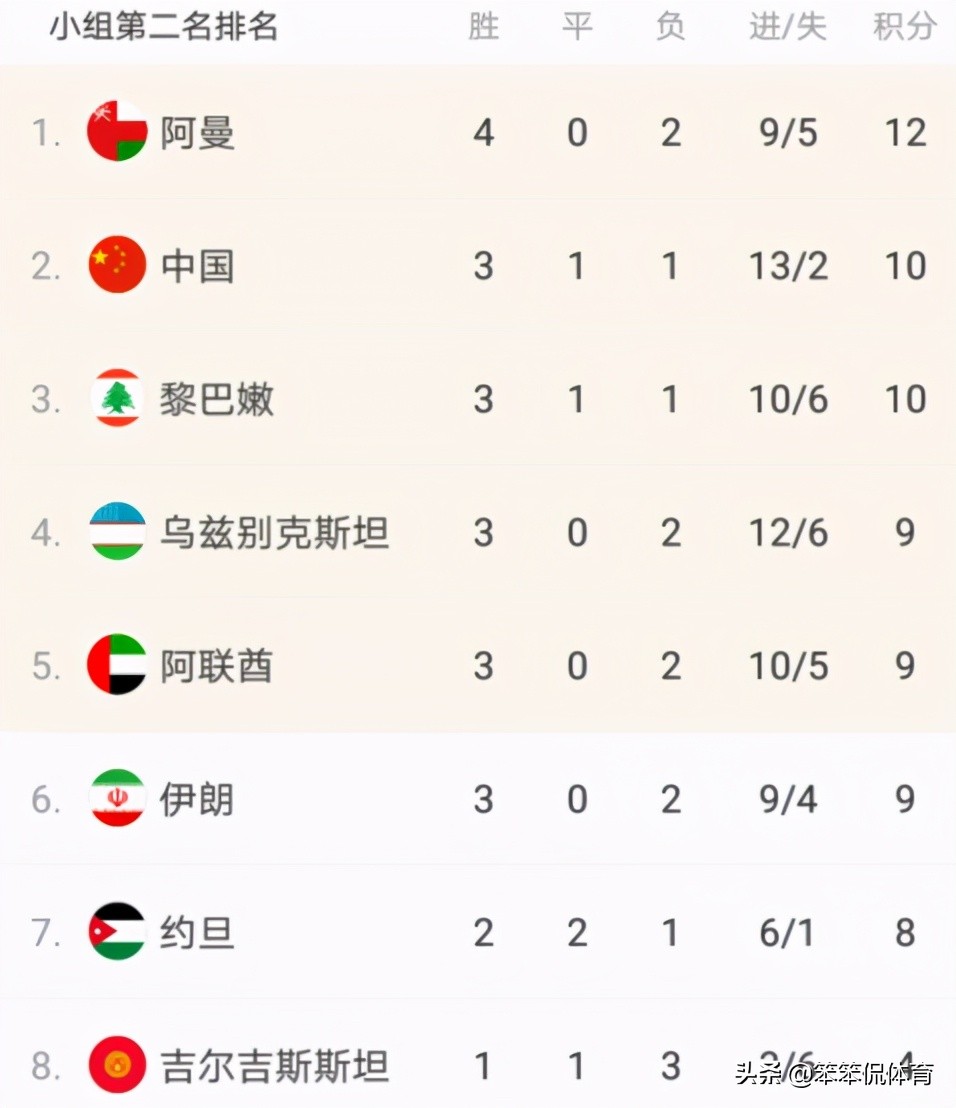Open the 中国 team name link
This screenshot has height=1108, width=956.
[x=197, y=265]
